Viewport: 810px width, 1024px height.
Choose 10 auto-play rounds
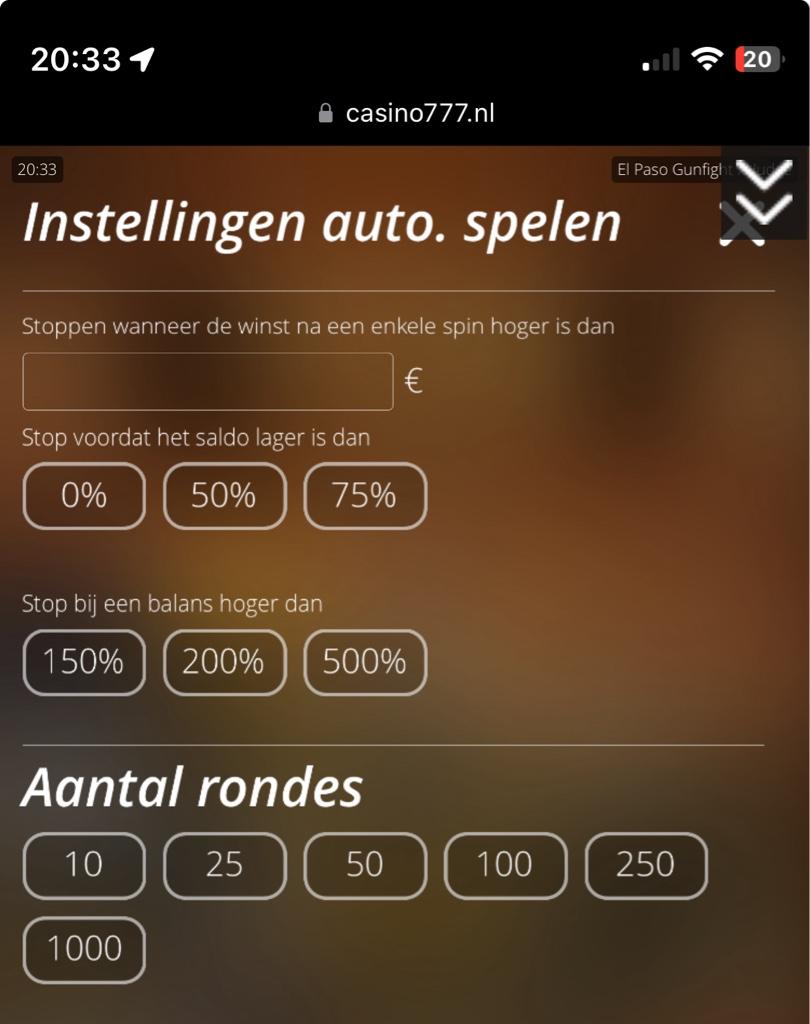(x=84, y=865)
